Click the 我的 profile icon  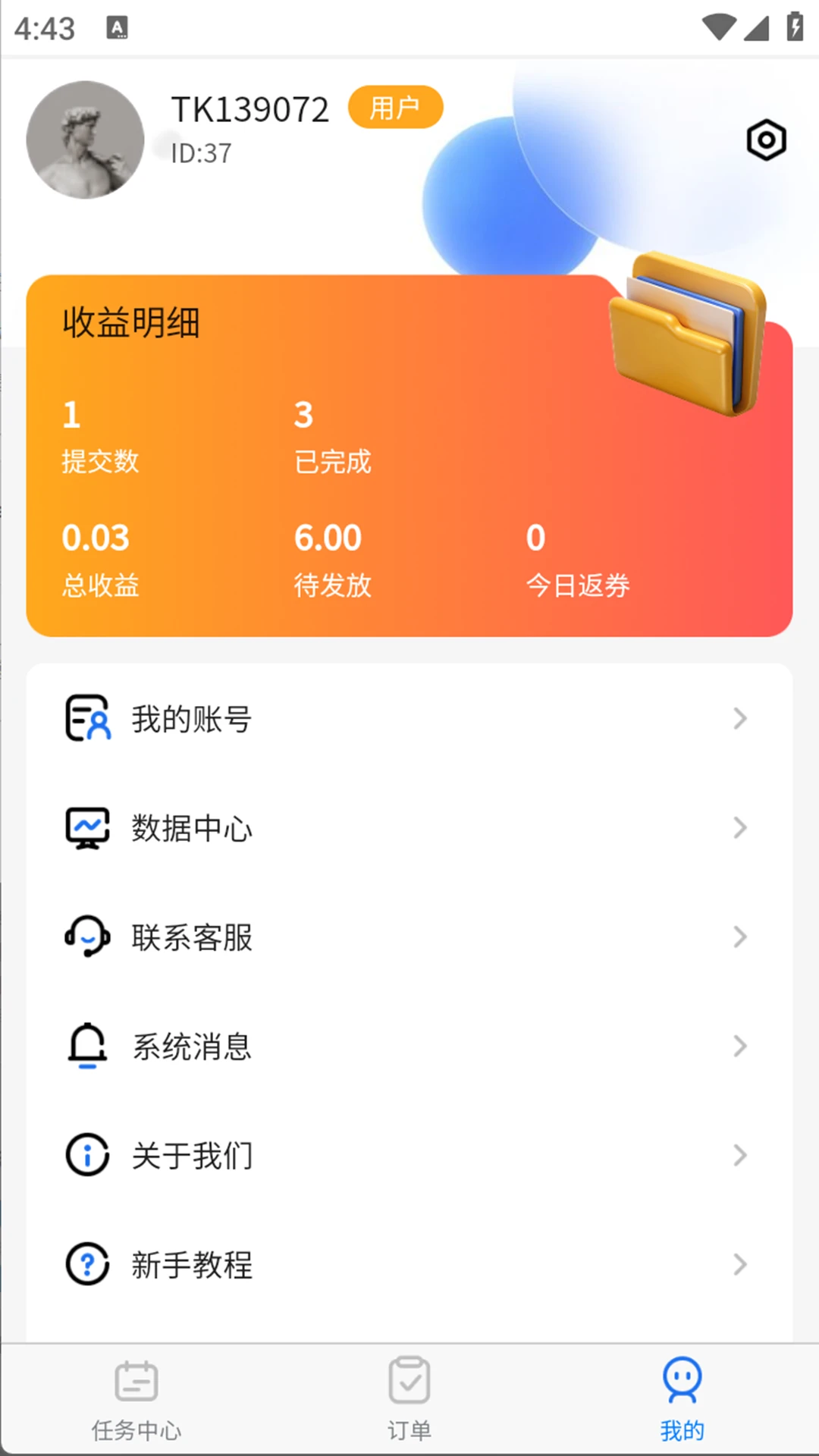pyautogui.click(x=681, y=1378)
